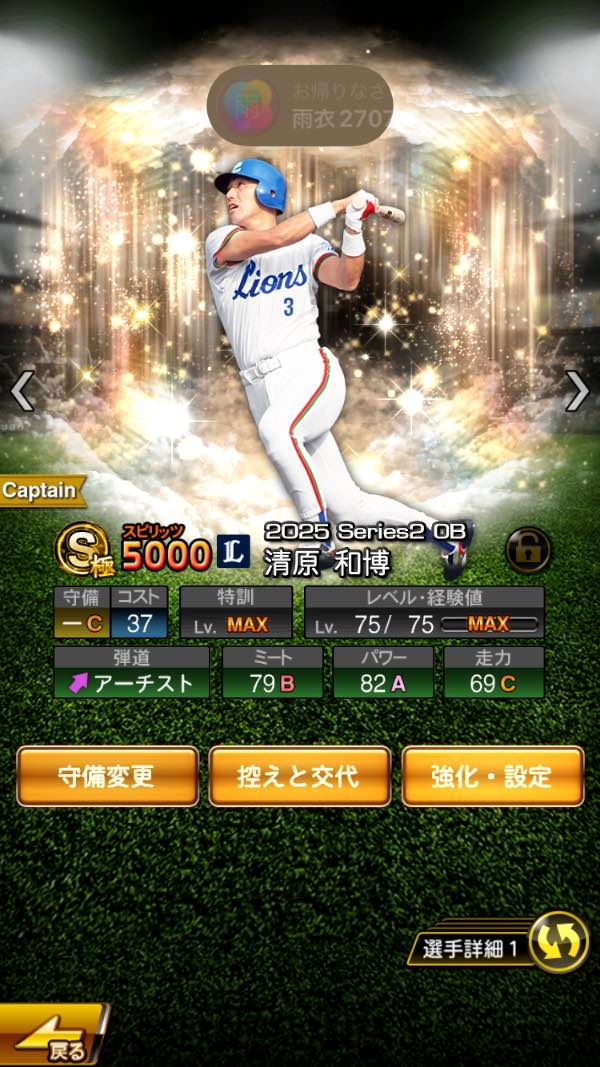Viewport: 600px width, 1067px height.
Task: Tap the 守備変更 button
Action: coord(107,776)
